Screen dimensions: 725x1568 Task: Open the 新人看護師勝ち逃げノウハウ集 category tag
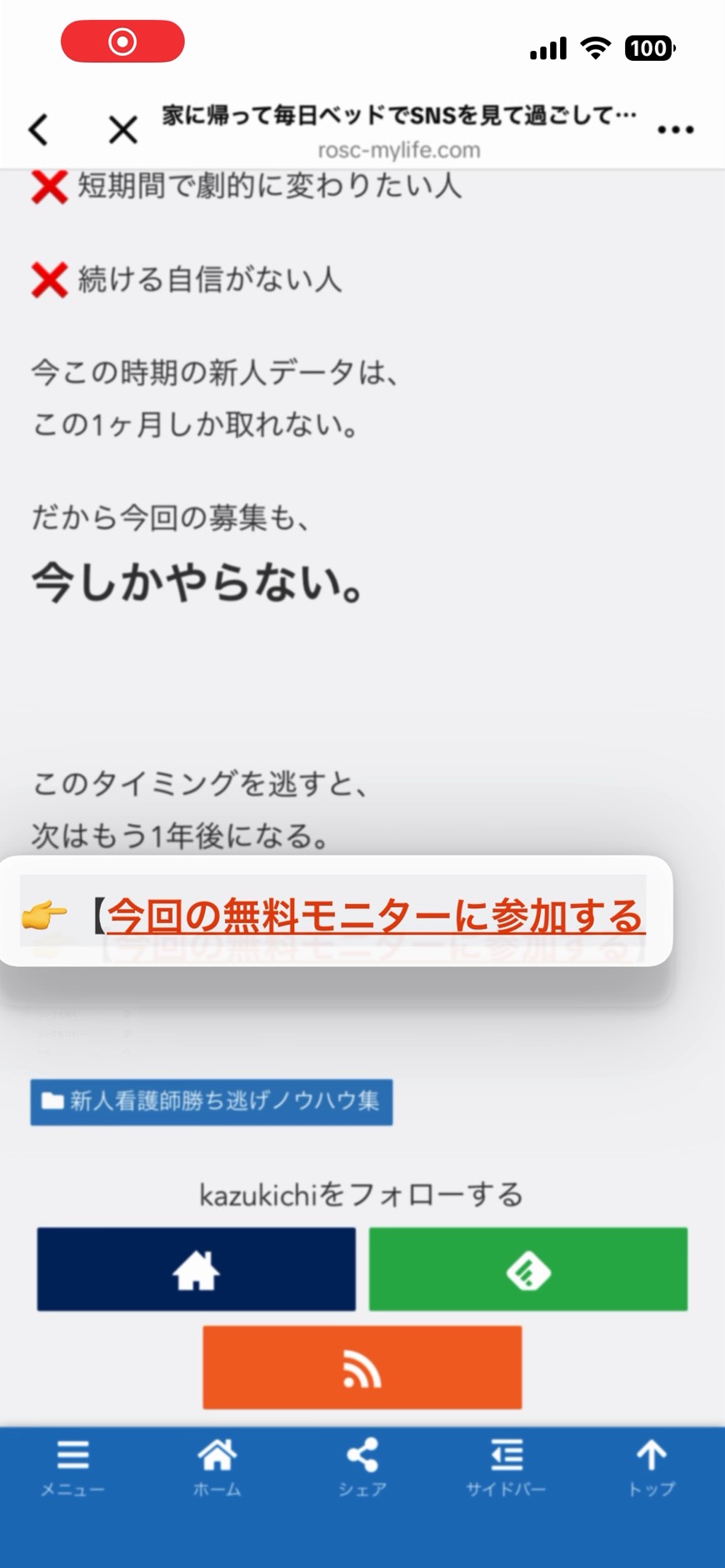tap(212, 1101)
